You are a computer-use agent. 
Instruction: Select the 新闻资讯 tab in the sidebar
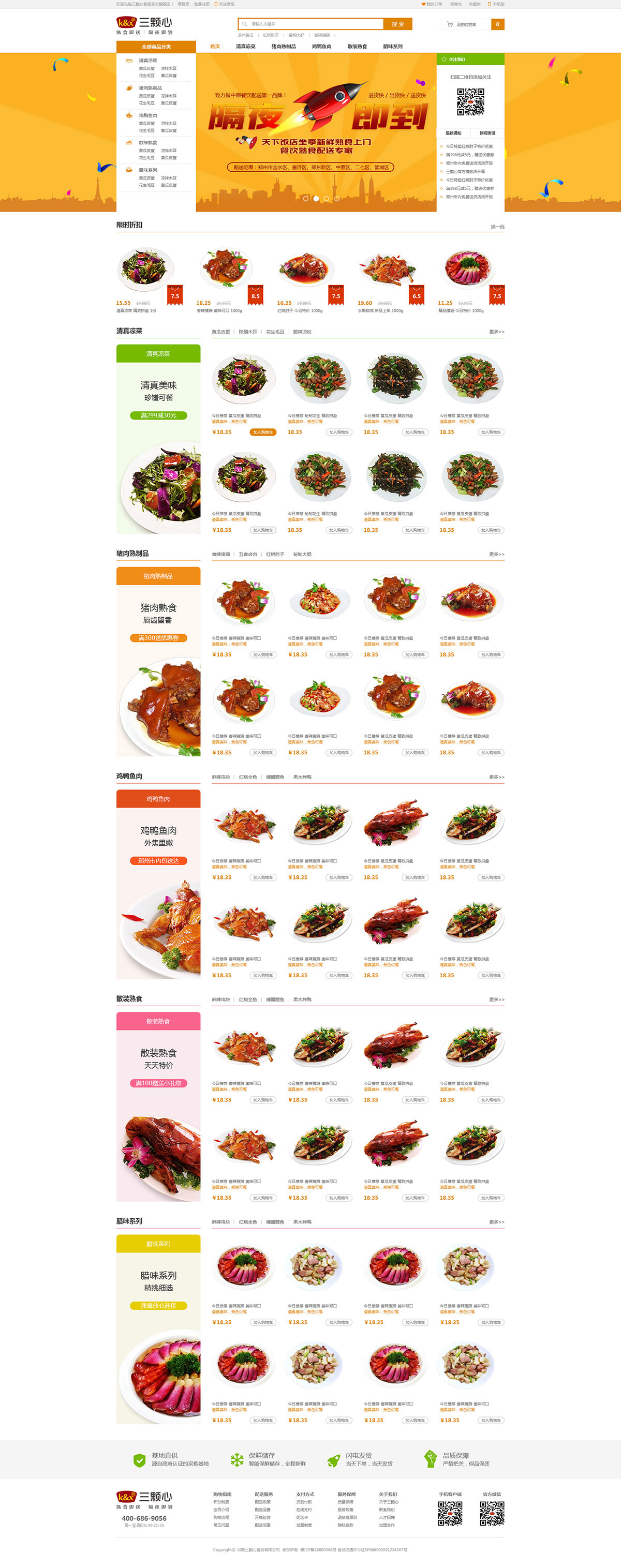click(x=487, y=133)
